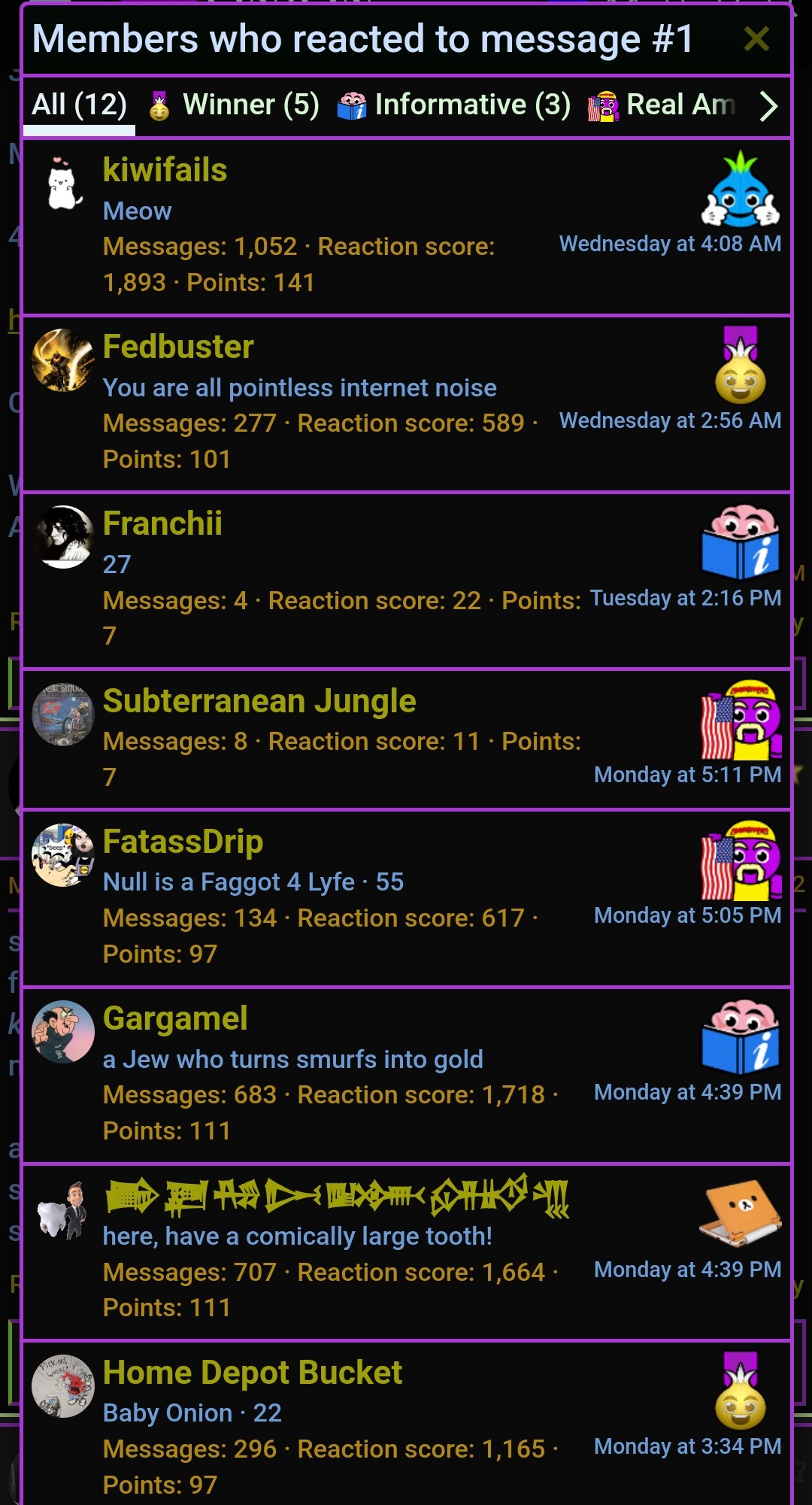Tap Gargamel's avatar

63,1032
